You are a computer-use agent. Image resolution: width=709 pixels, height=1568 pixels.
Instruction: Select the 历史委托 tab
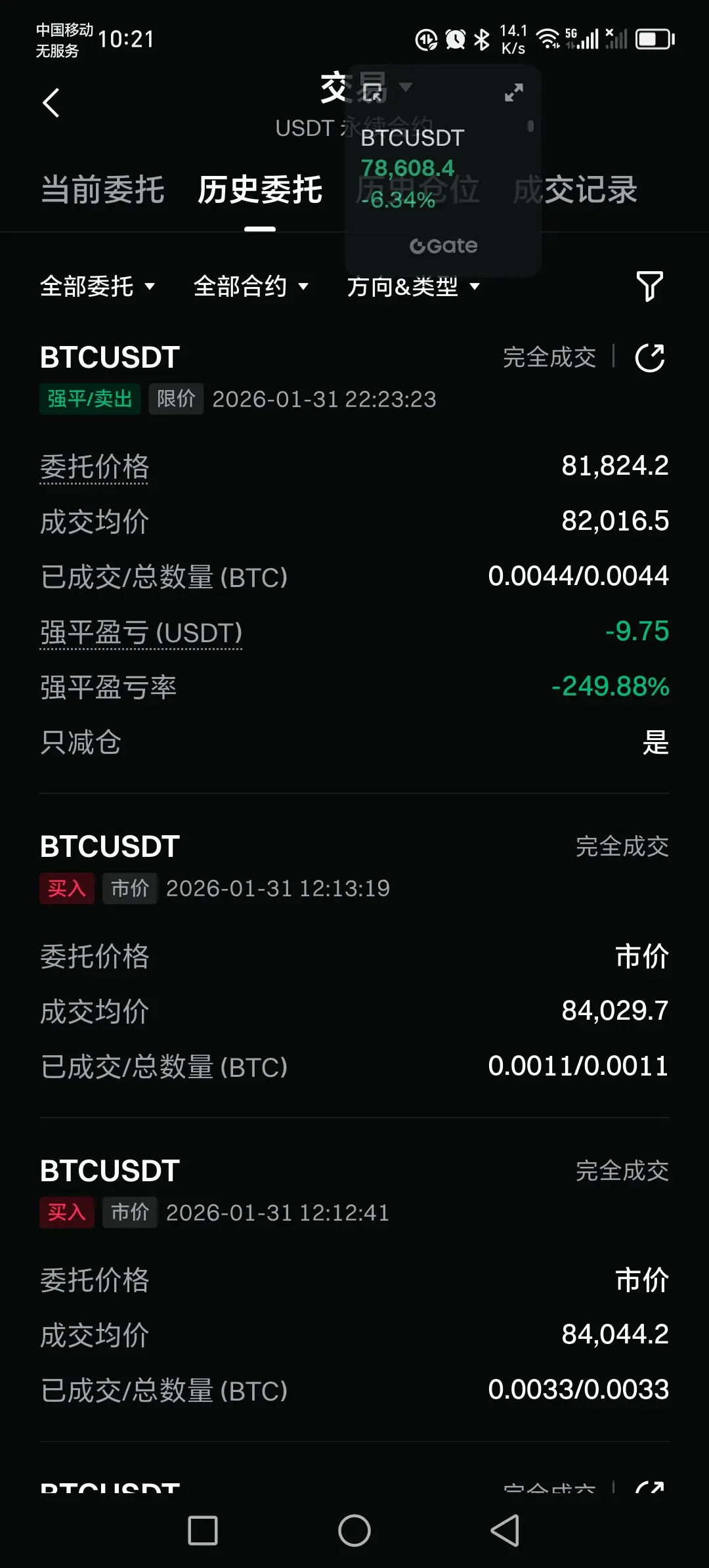pos(260,190)
